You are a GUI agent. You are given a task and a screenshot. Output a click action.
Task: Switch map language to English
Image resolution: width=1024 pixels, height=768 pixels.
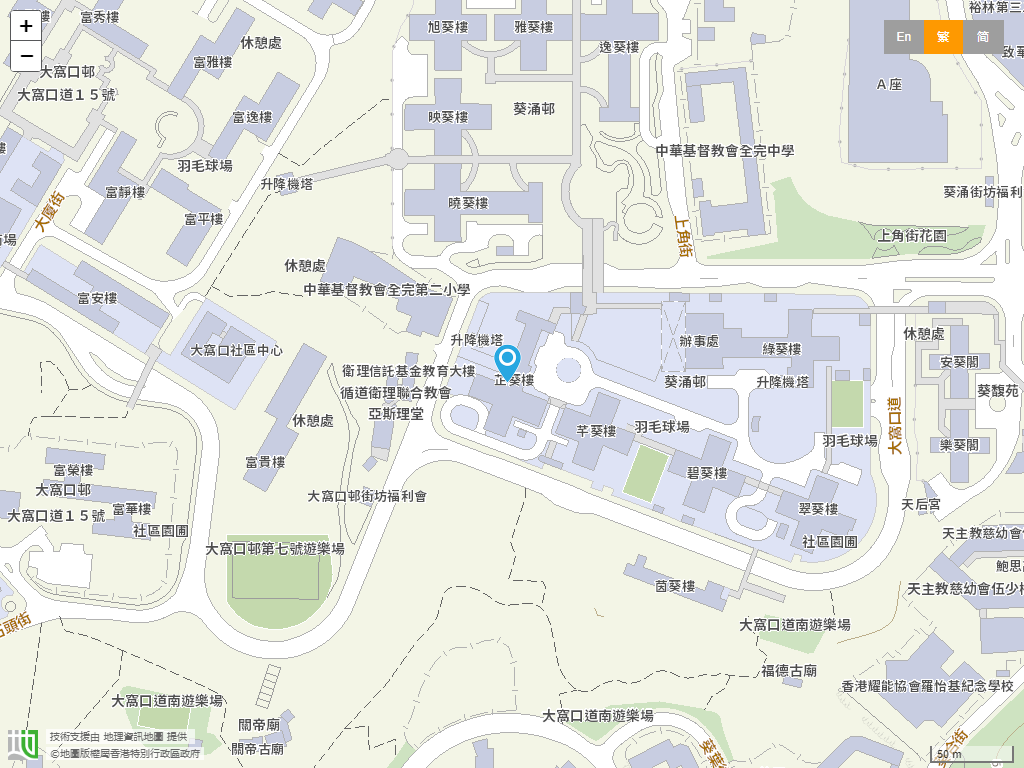tap(903, 37)
